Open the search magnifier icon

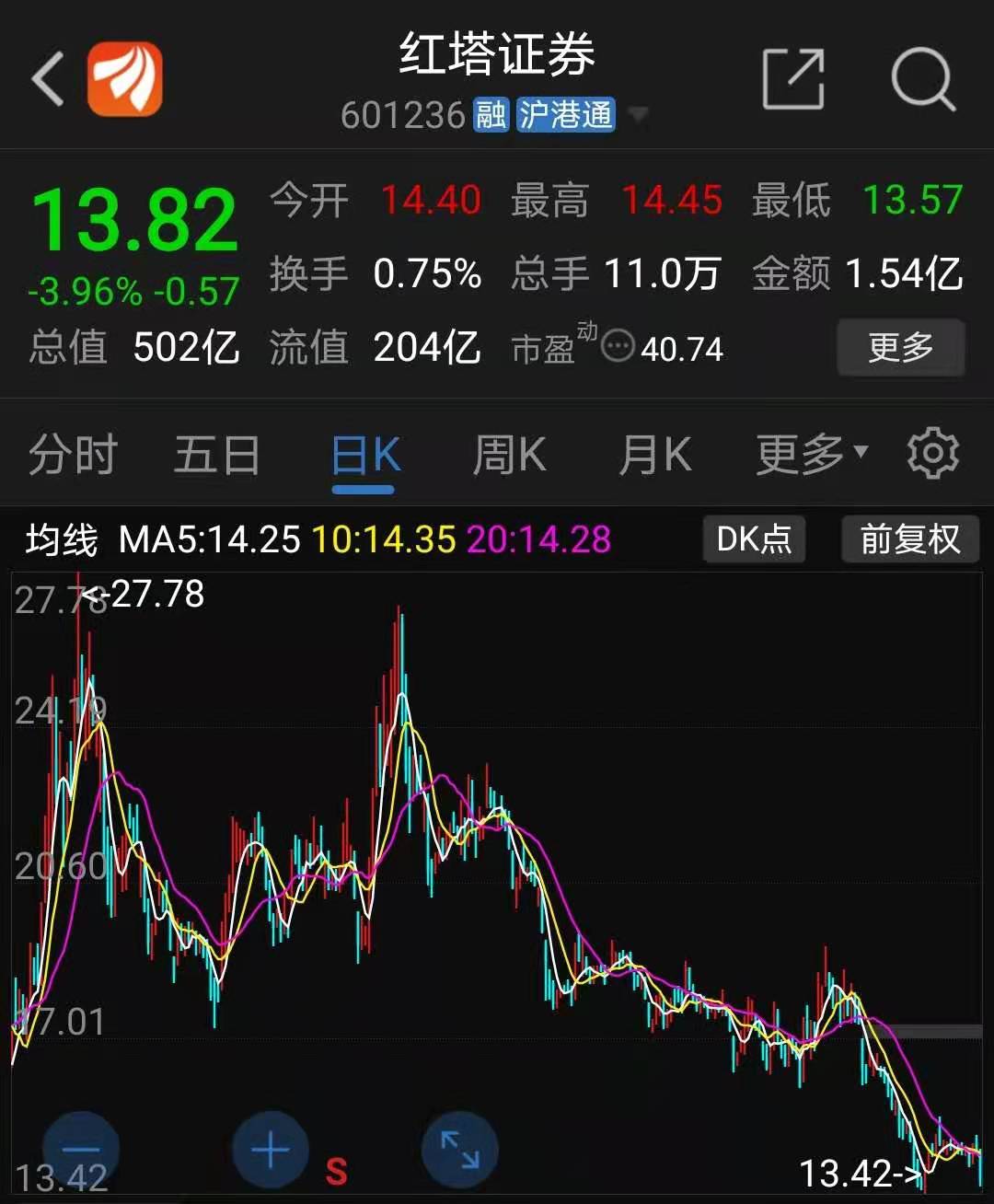[923, 79]
